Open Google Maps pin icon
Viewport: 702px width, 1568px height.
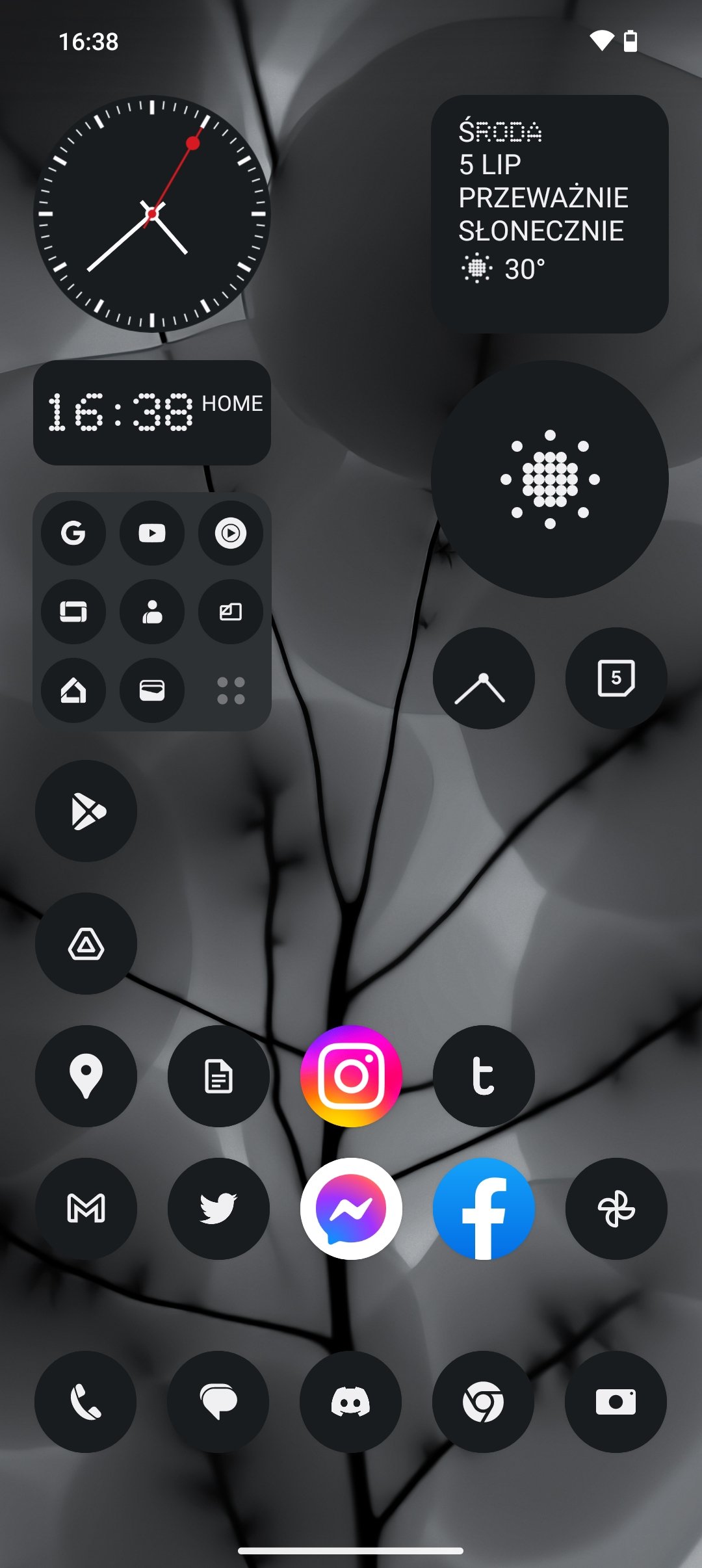tap(86, 1076)
